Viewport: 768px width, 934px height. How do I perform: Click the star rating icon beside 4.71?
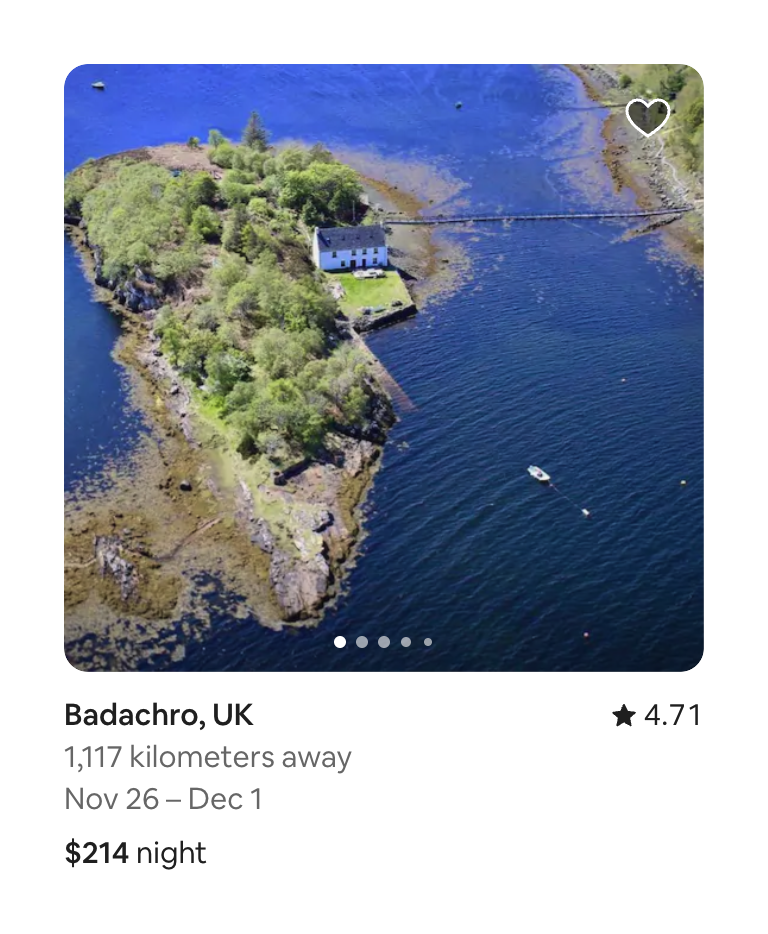[x=626, y=715]
